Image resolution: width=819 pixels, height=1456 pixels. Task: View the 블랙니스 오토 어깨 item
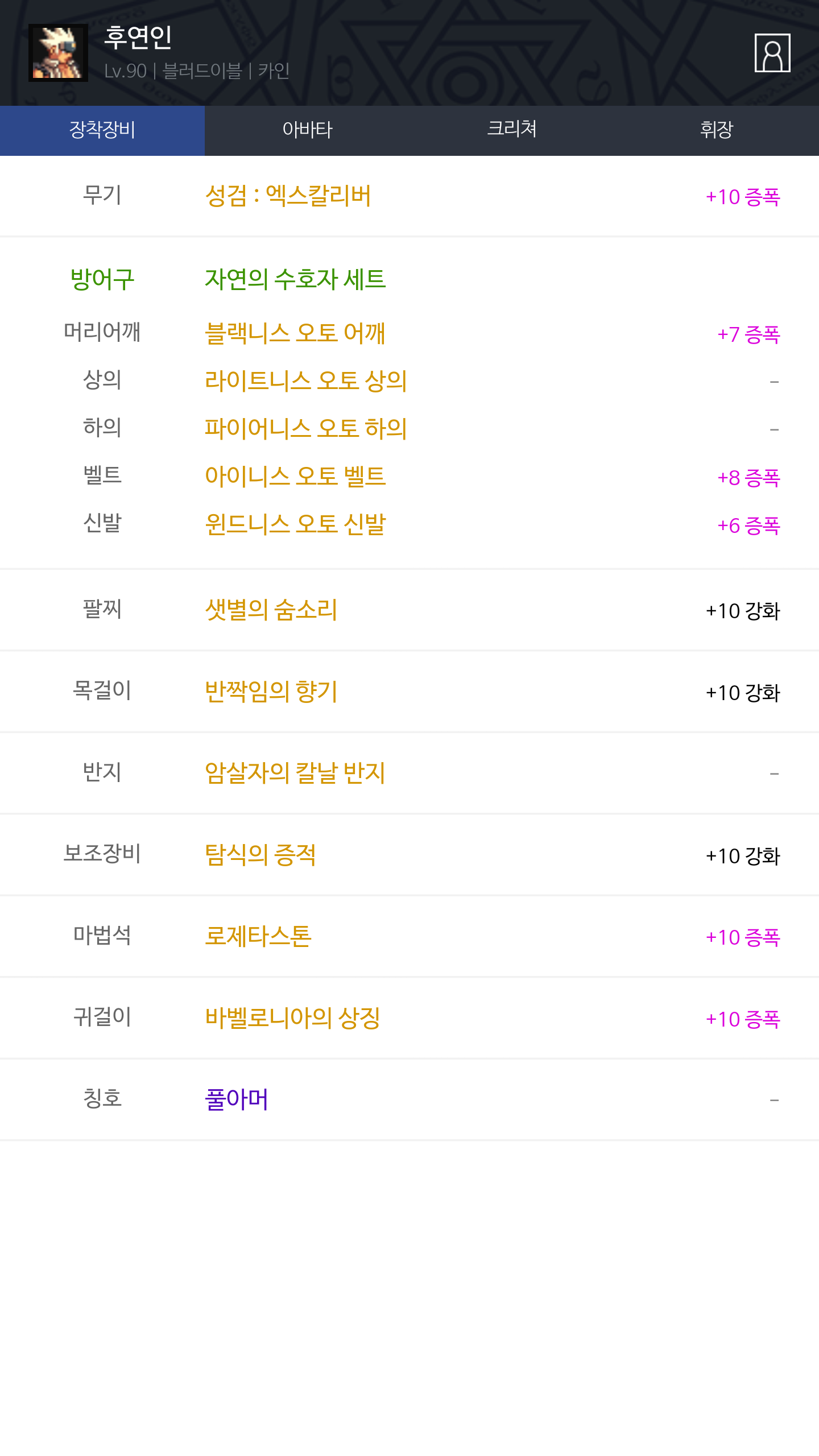click(295, 334)
